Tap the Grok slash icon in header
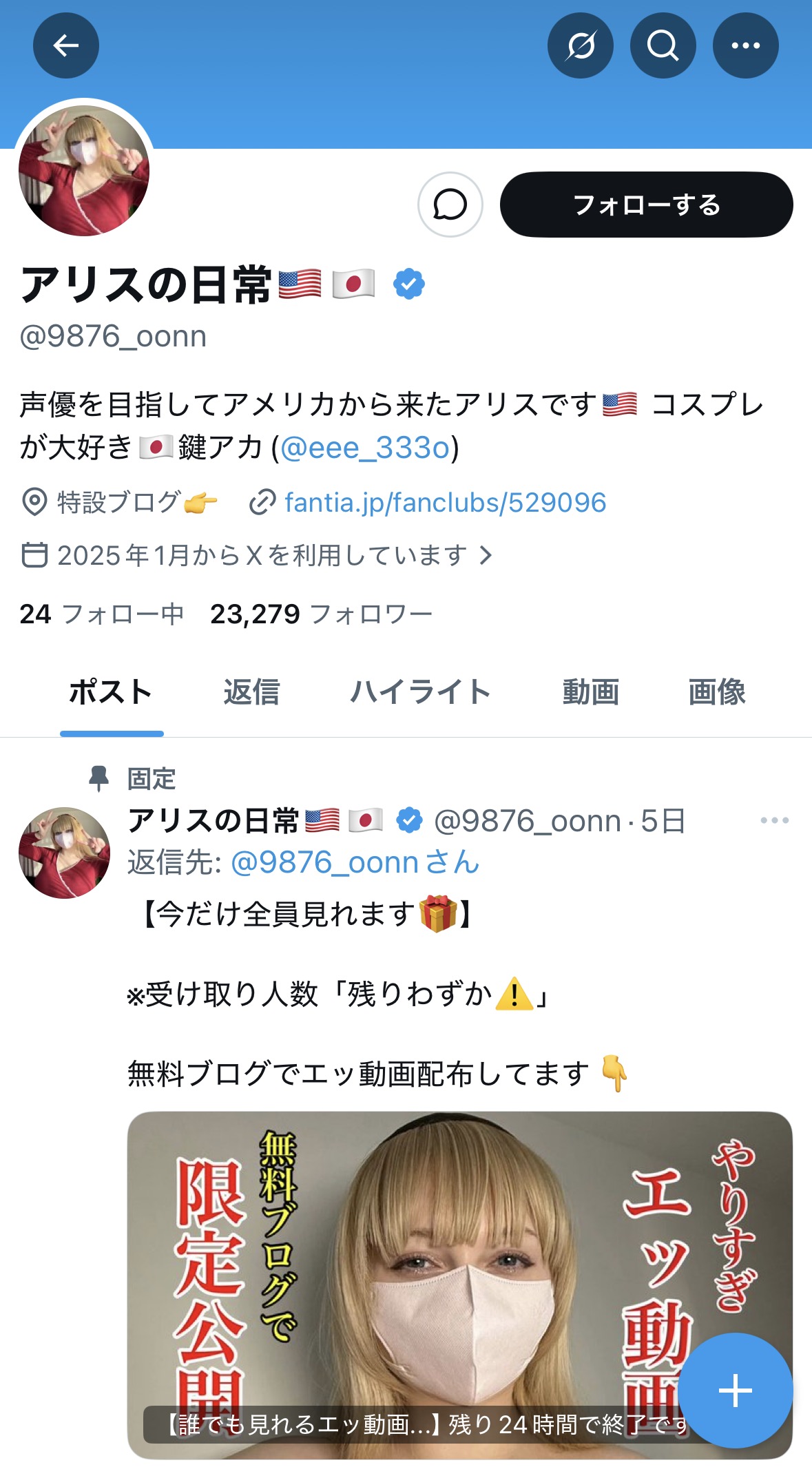This screenshot has width=812, height=1467. [x=580, y=45]
